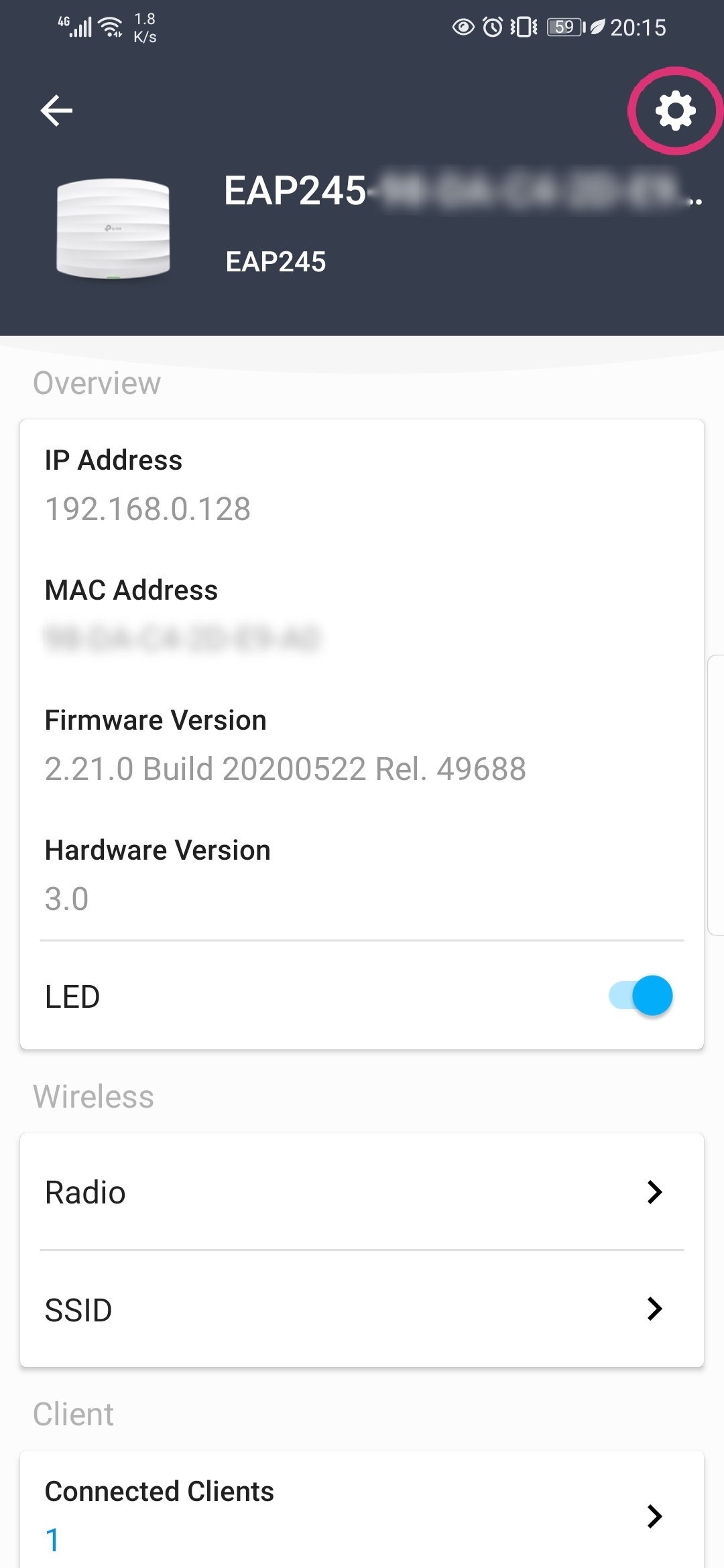This screenshot has width=724, height=1568.
Task: Click the IP Address value 192.168.0.128
Action: click(148, 509)
